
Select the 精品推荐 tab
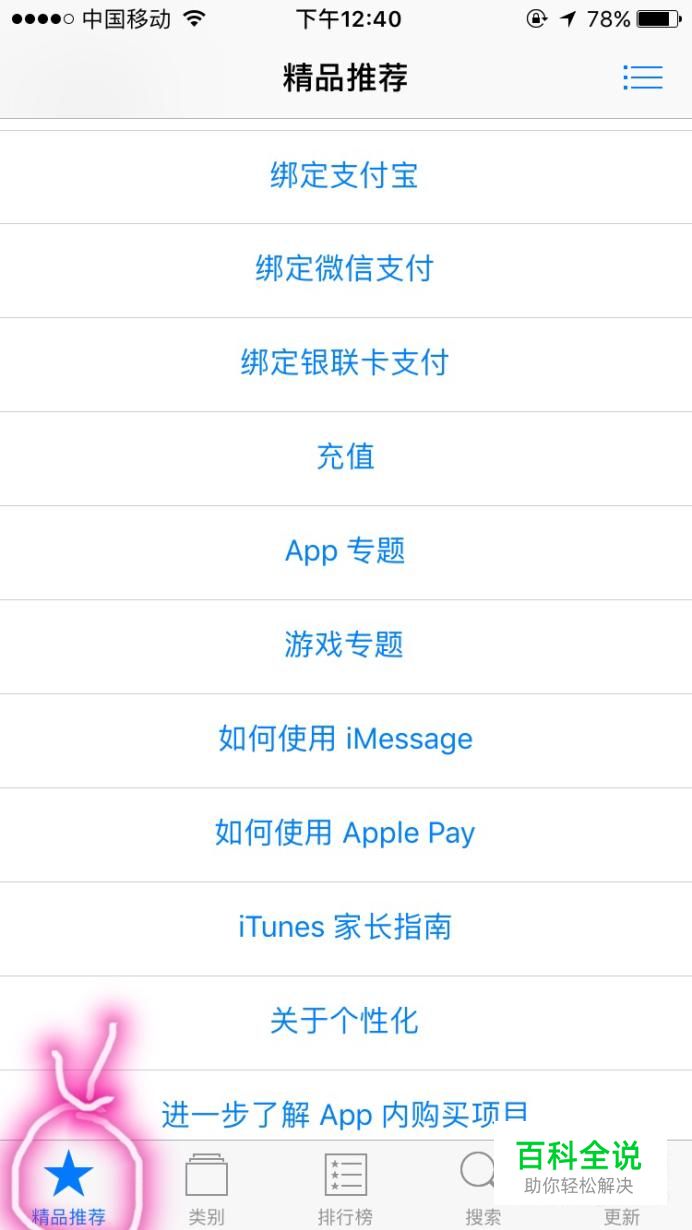[68, 1187]
